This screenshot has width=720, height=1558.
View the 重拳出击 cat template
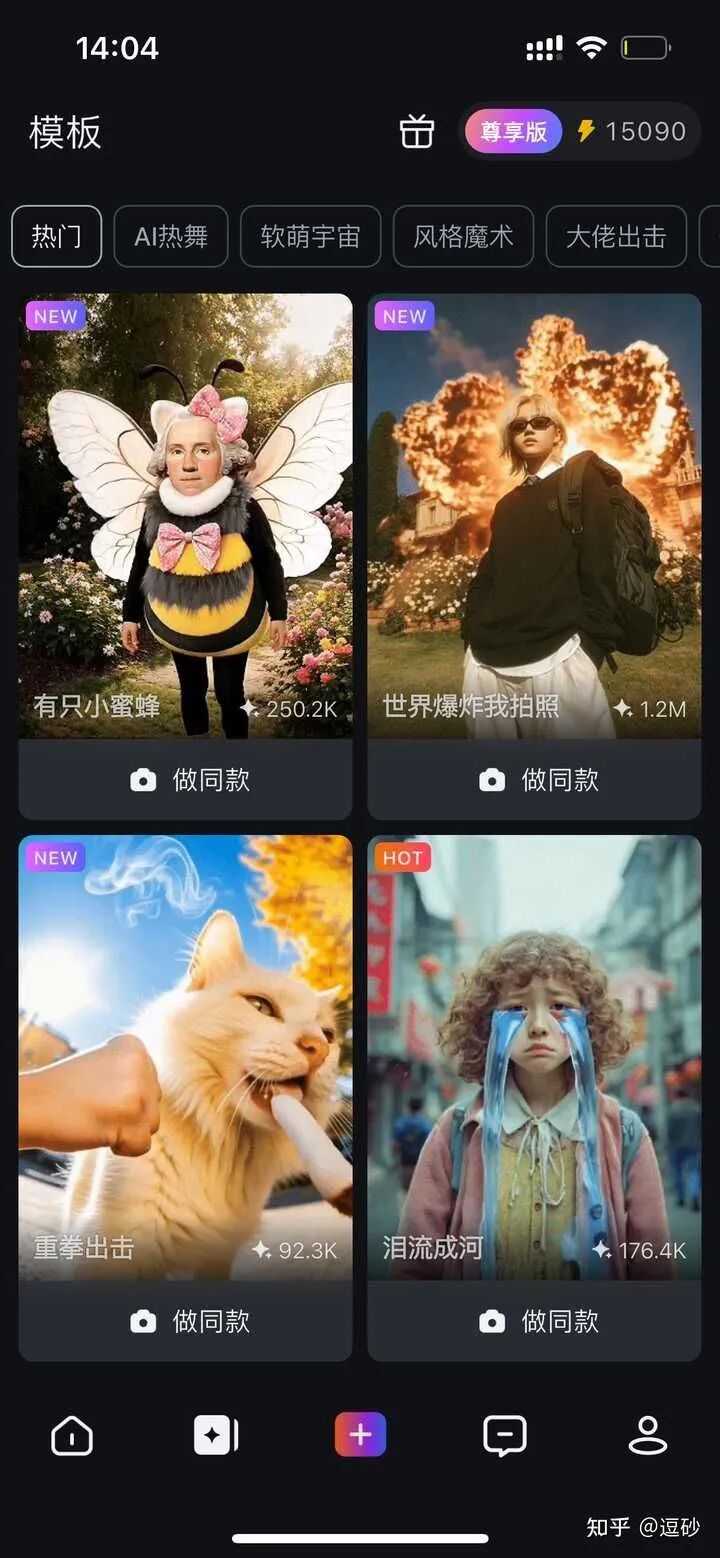coord(185,1057)
